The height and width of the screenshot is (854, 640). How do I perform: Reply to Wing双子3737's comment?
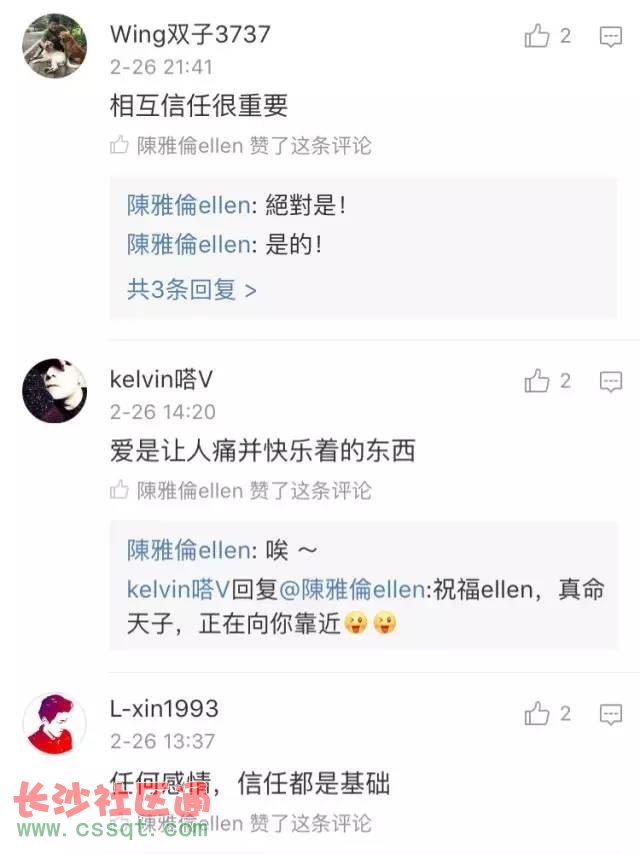coord(610,37)
